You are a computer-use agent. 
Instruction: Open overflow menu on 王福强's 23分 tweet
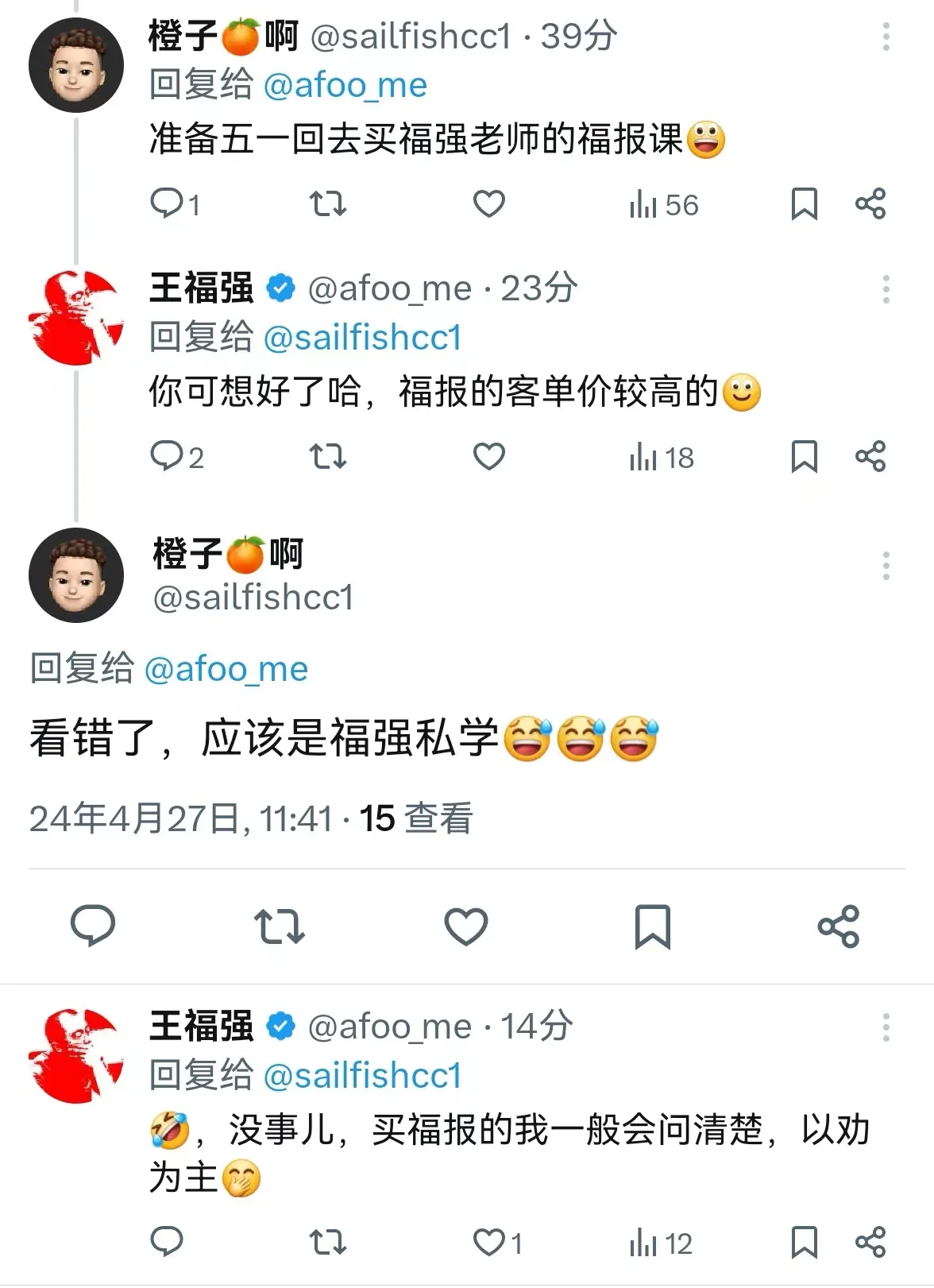(x=886, y=289)
